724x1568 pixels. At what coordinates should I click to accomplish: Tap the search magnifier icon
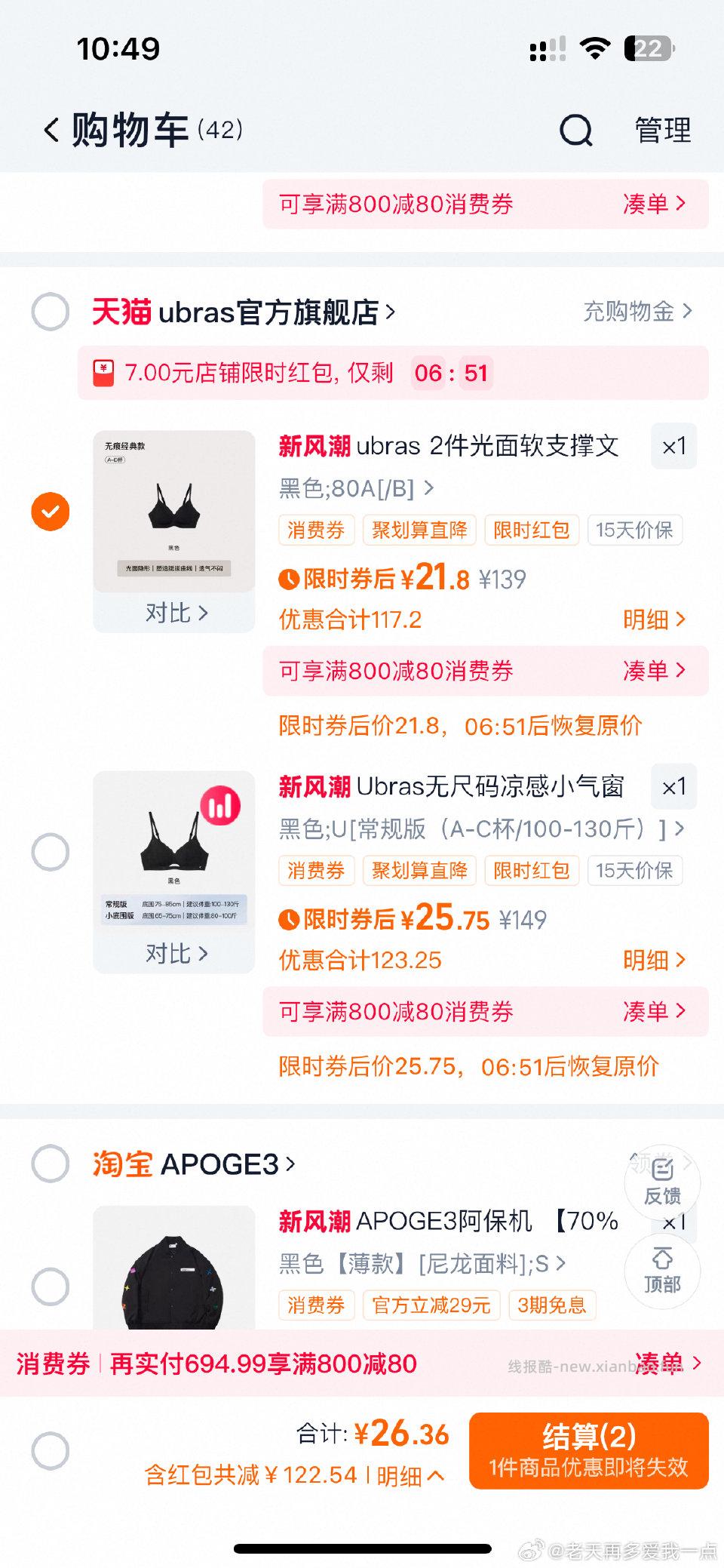[x=575, y=130]
